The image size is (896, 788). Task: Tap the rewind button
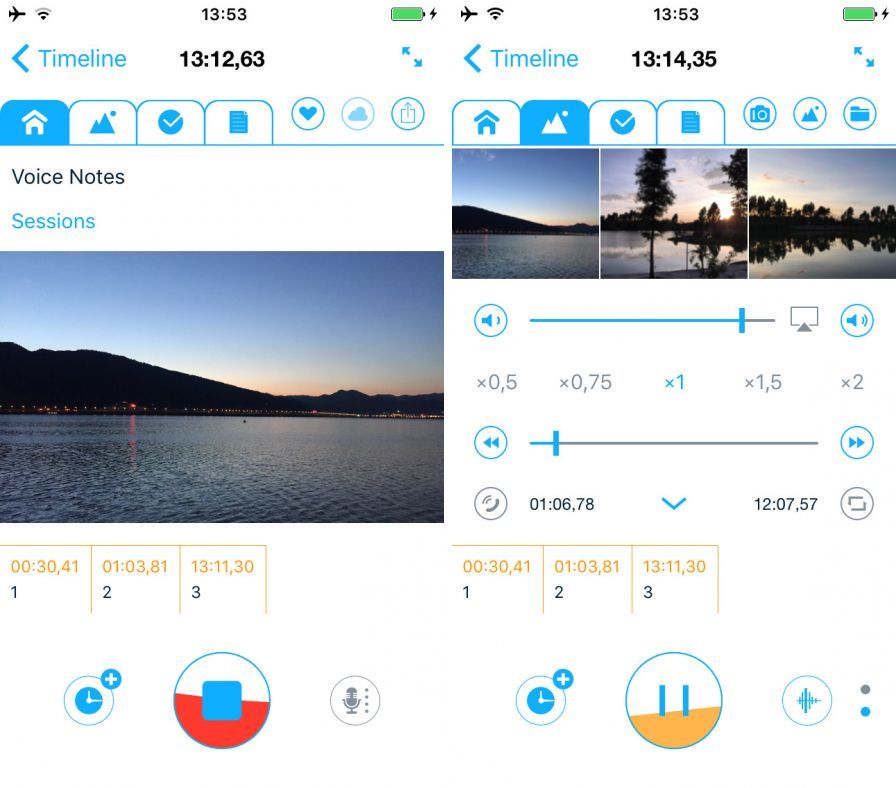[491, 443]
